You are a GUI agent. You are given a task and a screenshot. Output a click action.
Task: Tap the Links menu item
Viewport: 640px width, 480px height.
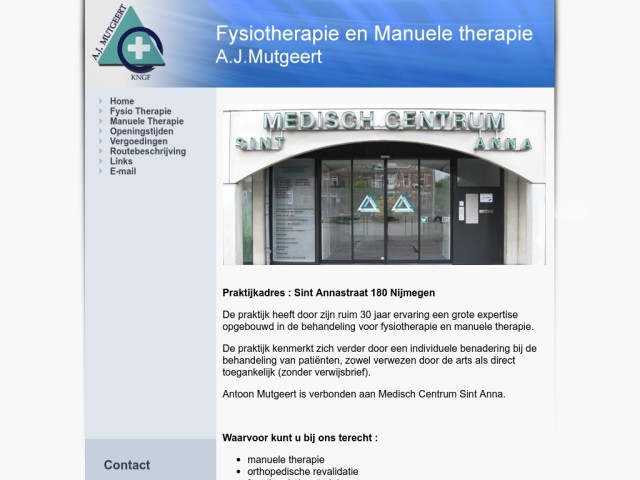point(121,161)
